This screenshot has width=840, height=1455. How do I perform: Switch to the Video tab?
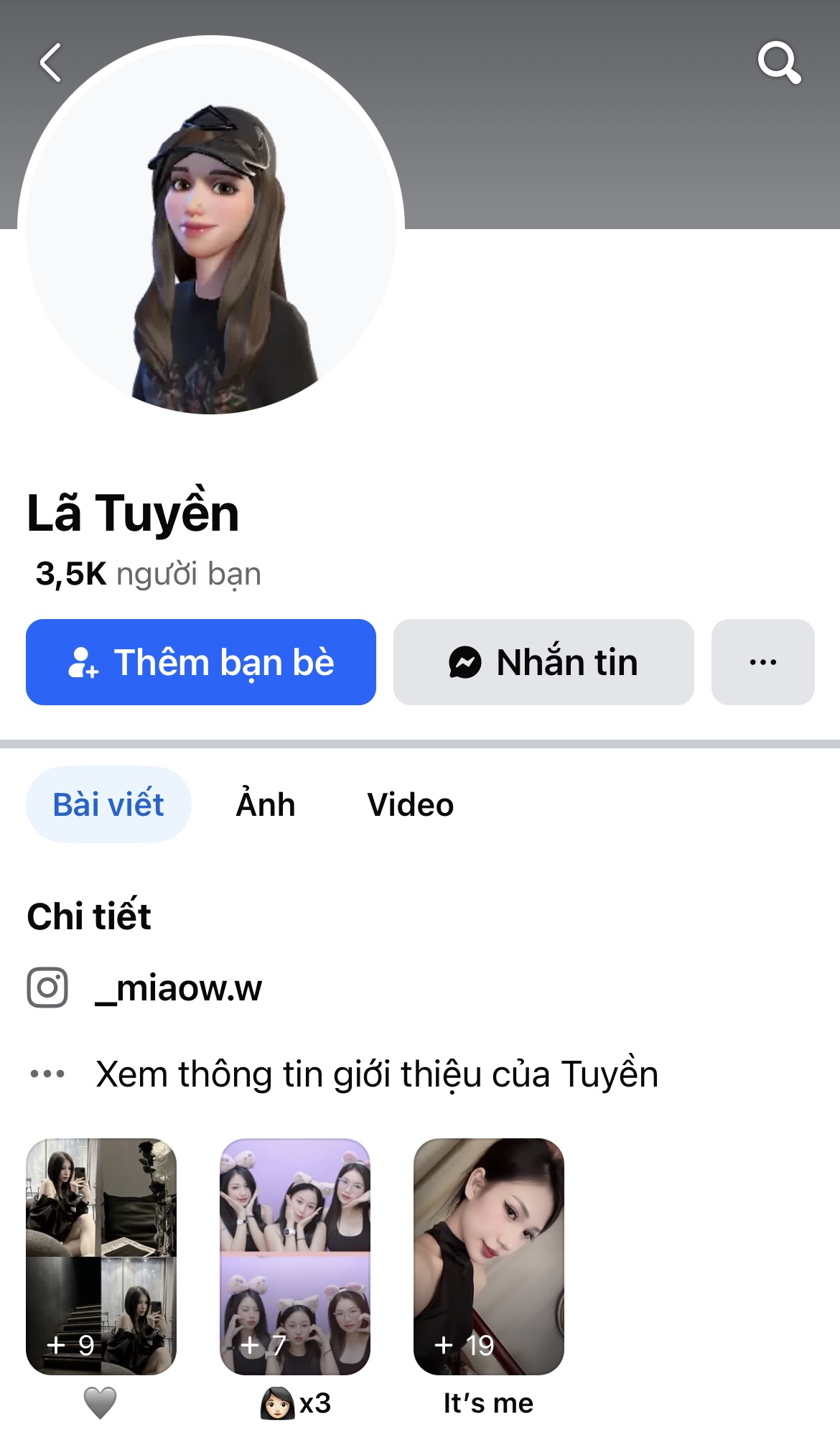(x=410, y=804)
